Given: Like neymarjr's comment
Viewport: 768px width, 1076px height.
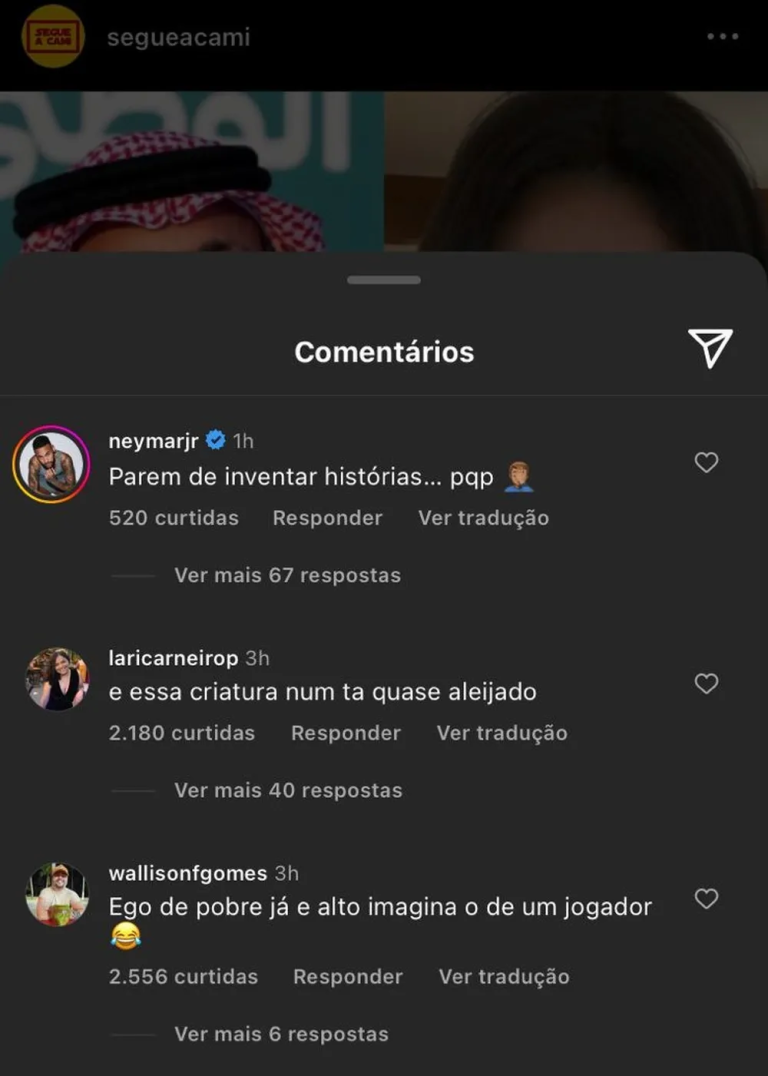Looking at the screenshot, I should point(706,462).
